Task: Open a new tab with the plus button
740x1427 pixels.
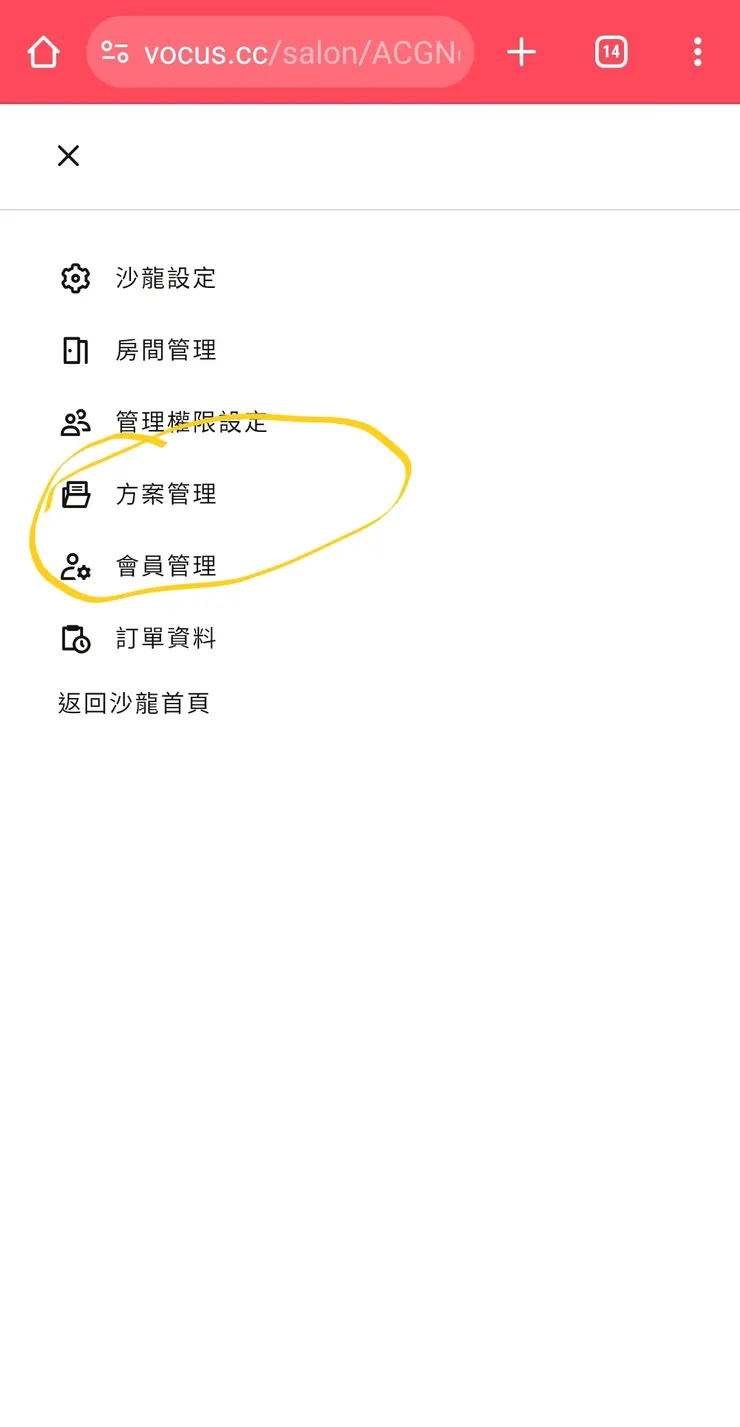Action: (521, 51)
